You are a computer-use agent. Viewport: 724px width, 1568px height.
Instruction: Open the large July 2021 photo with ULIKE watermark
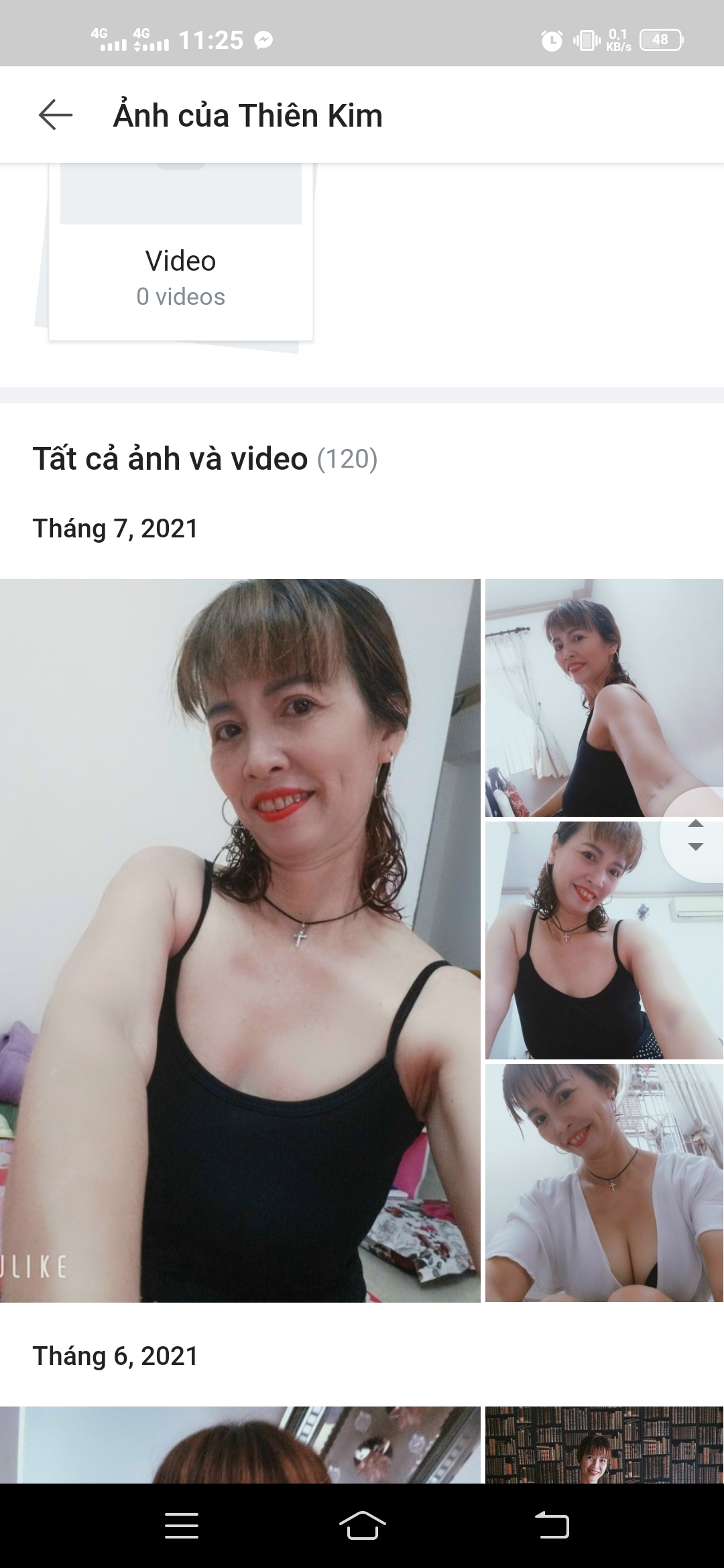point(240,941)
